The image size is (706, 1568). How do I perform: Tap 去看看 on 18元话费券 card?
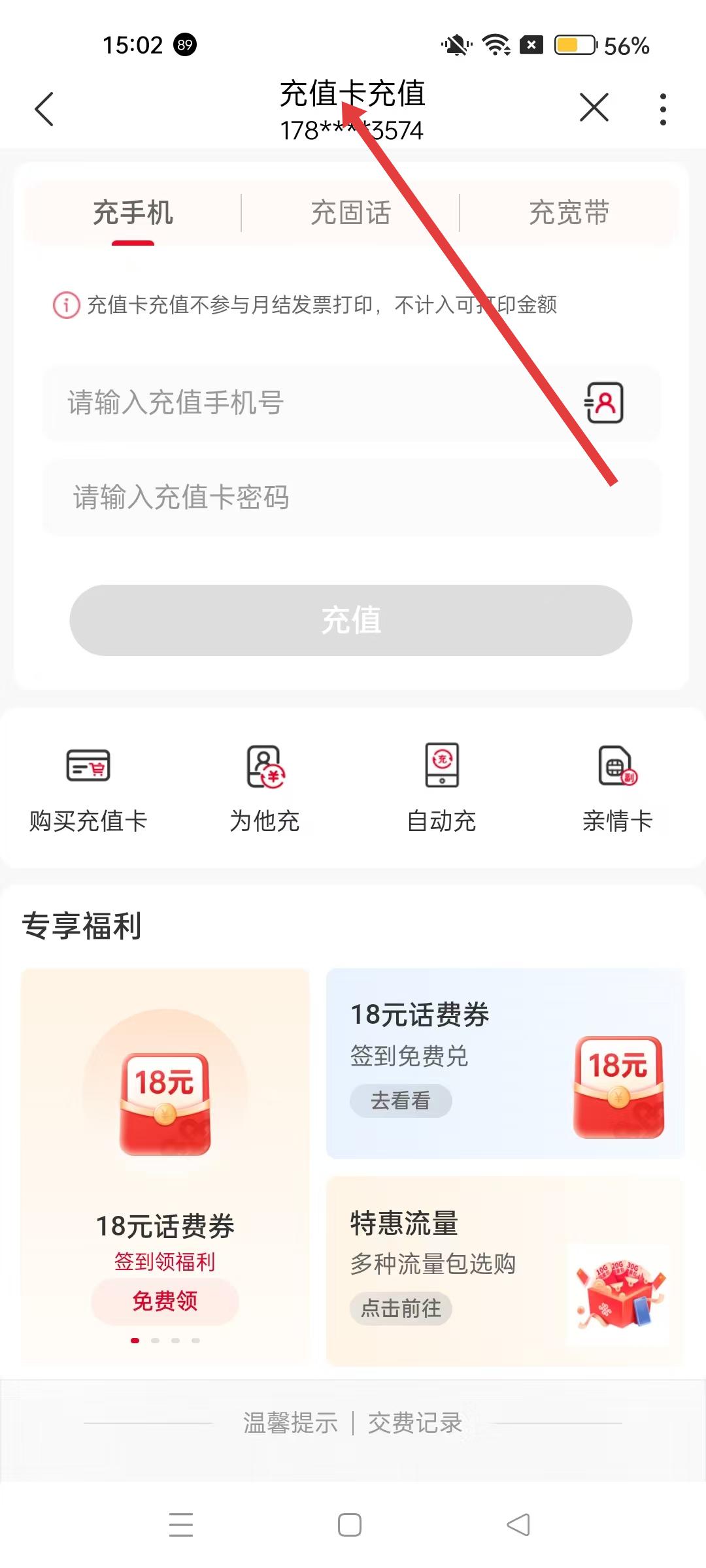[x=401, y=1101]
